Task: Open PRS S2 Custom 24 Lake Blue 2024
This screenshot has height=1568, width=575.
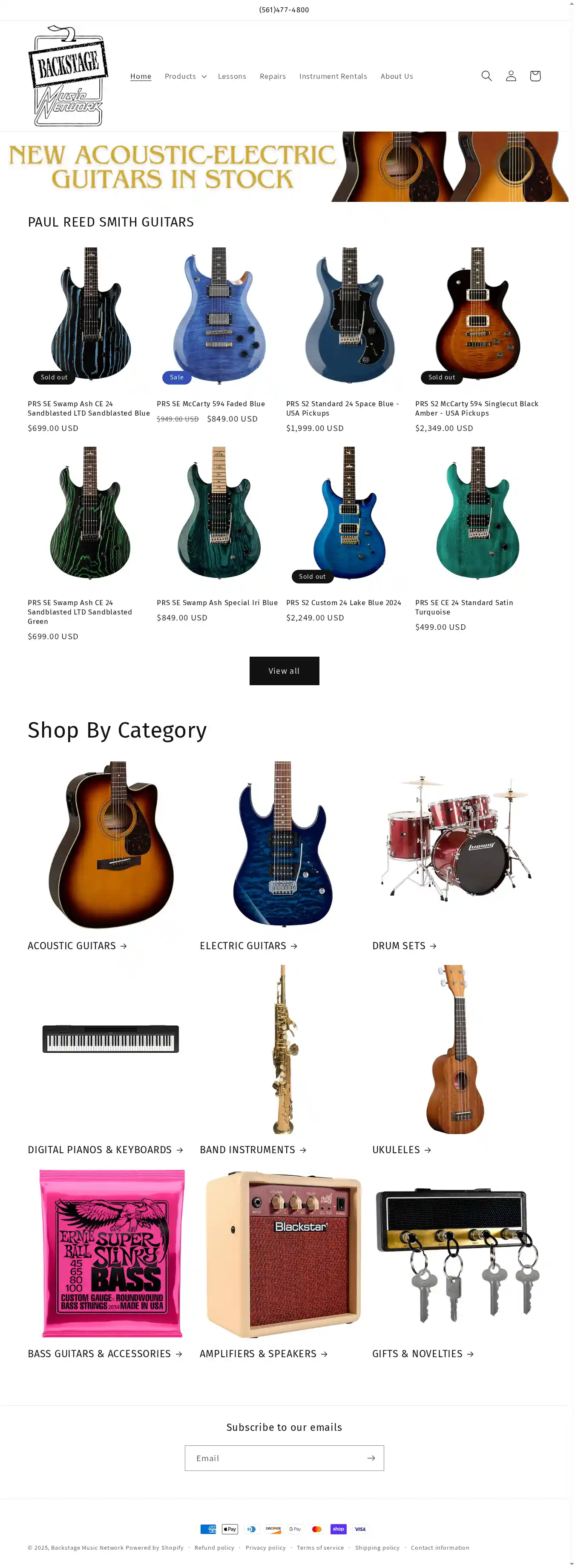Action: [344, 603]
